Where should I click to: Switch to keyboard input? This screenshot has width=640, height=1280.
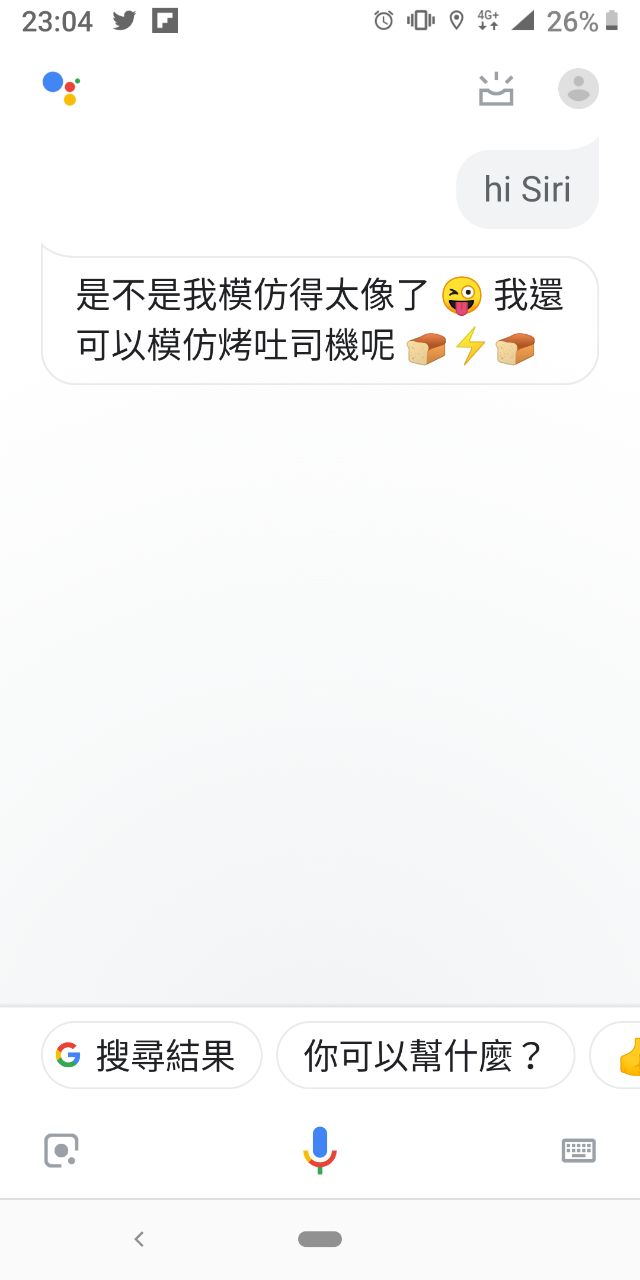(578, 1150)
